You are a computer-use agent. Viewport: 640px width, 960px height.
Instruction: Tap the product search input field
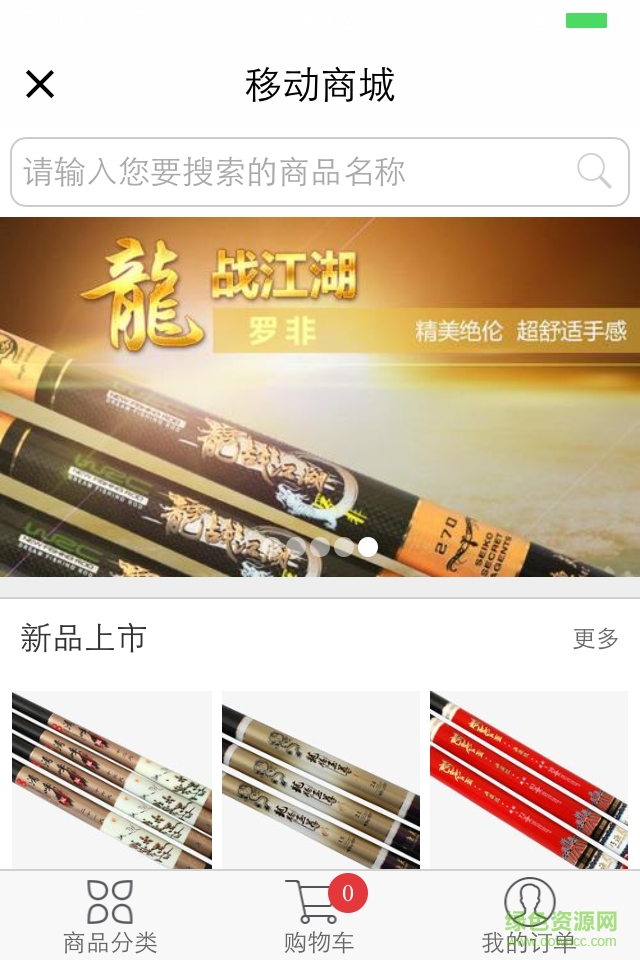click(x=290, y=172)
